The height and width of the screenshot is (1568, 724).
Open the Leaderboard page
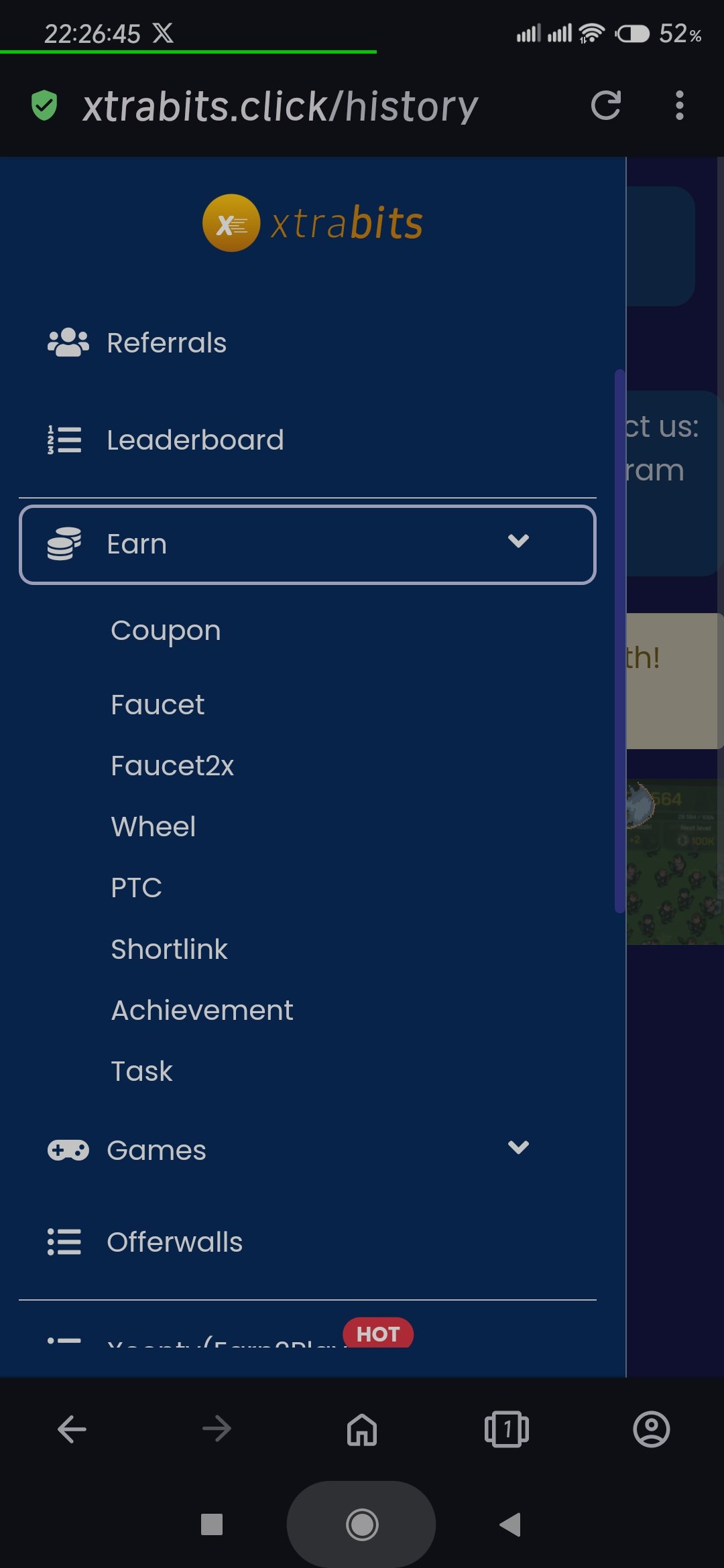pyautogui.click(x=194, y=440)
